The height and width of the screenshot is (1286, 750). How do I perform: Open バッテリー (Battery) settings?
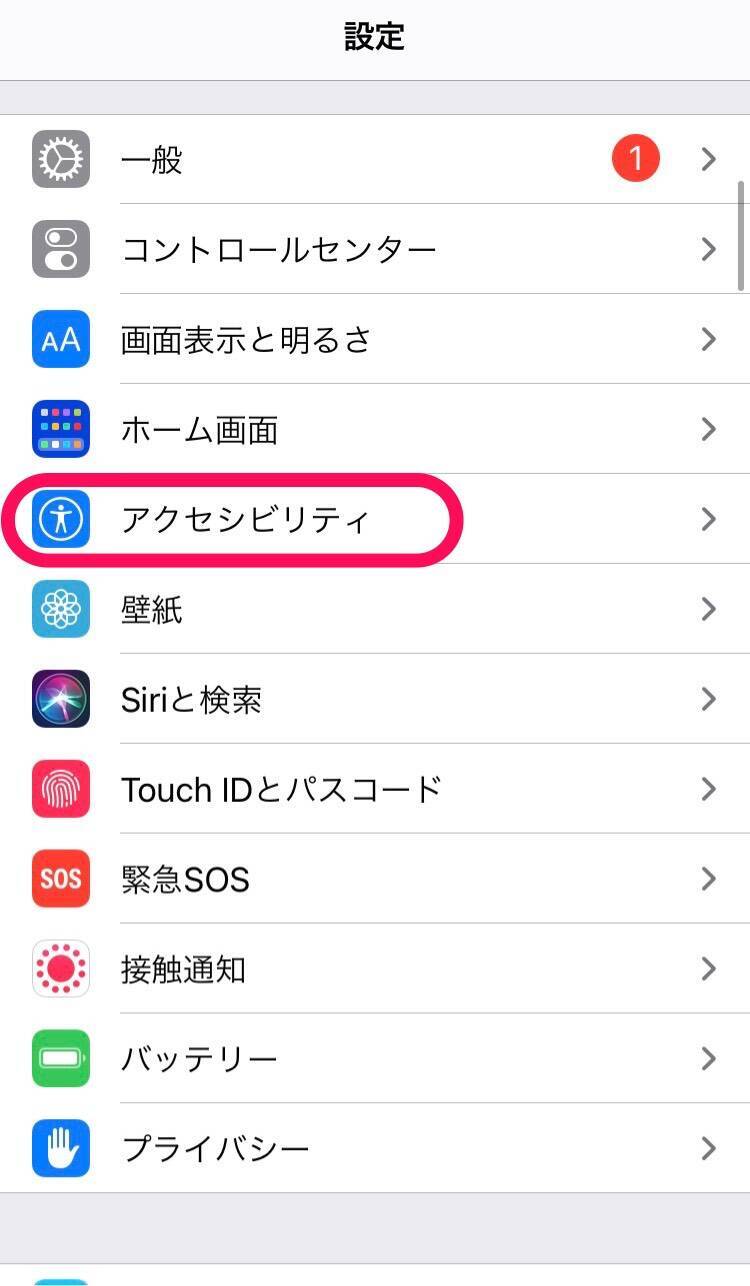(x=375, y=1059)
